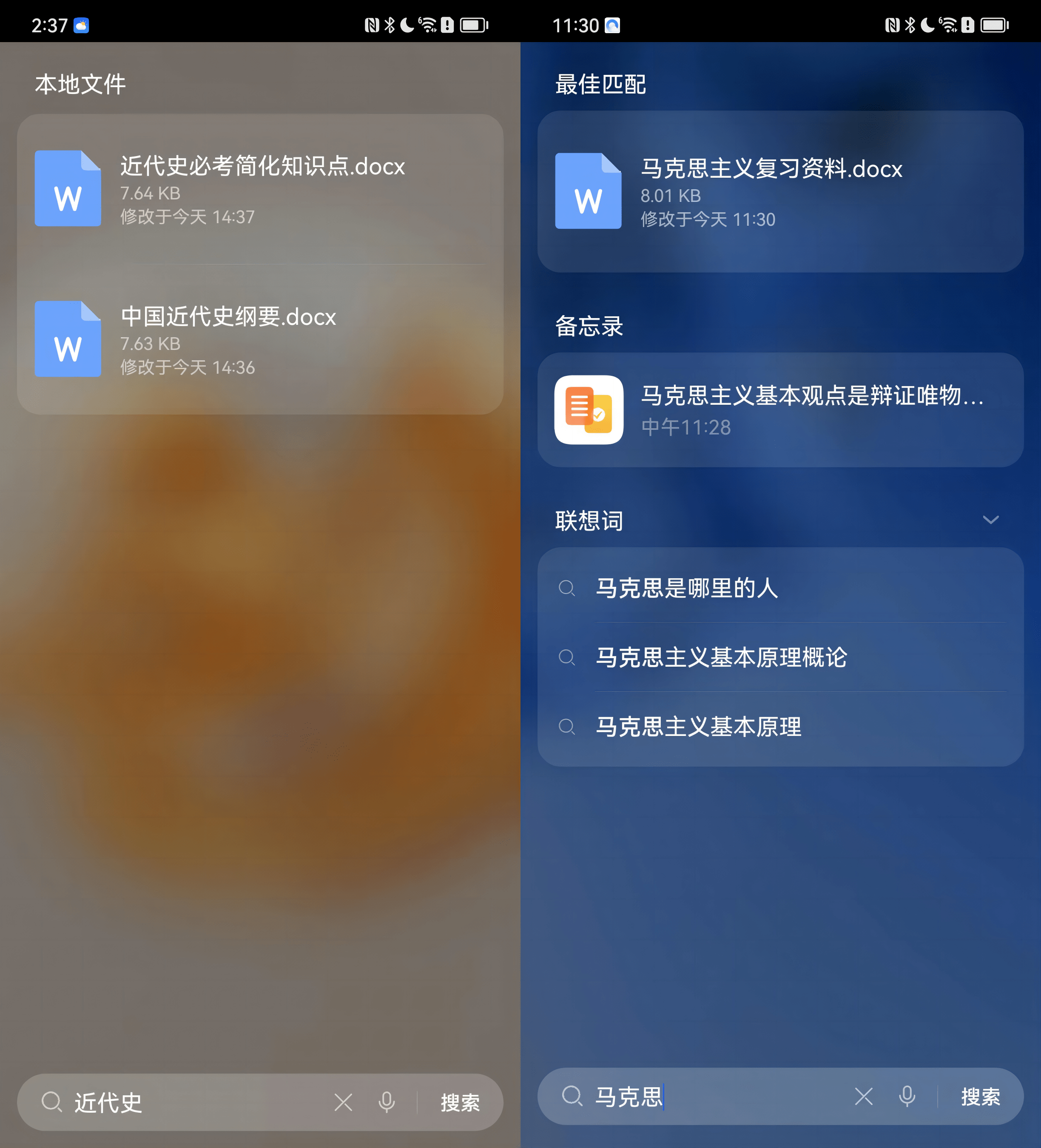Start voice input in 马克思 search bar
1041x1148 pixels.
[x=907, y=1096]
